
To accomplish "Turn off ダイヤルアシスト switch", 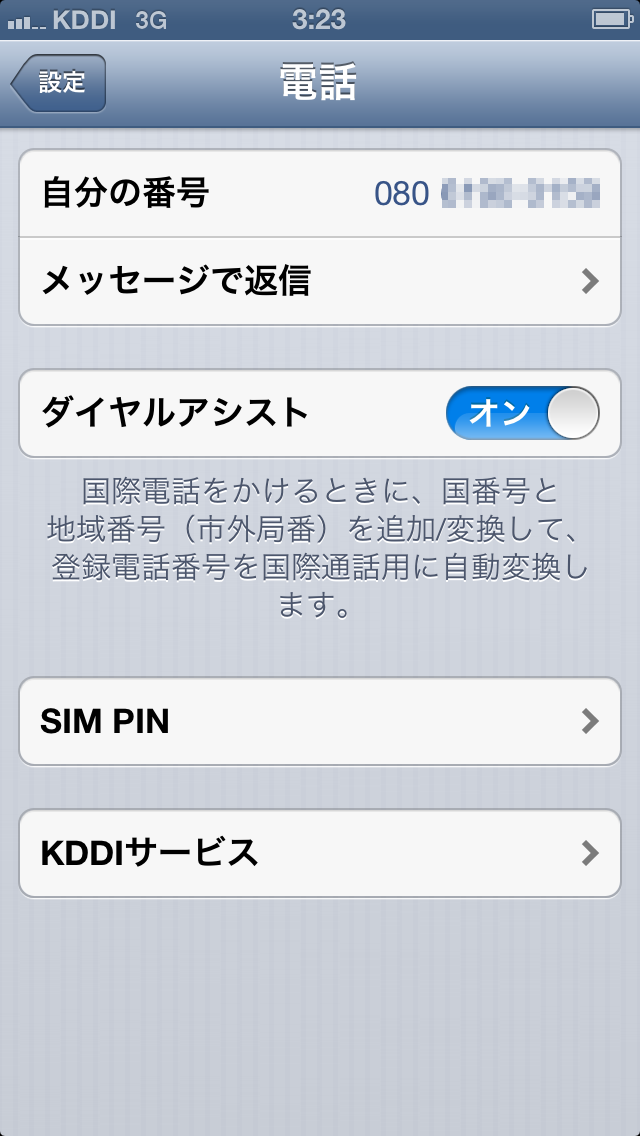I will (x=522, y=413).
